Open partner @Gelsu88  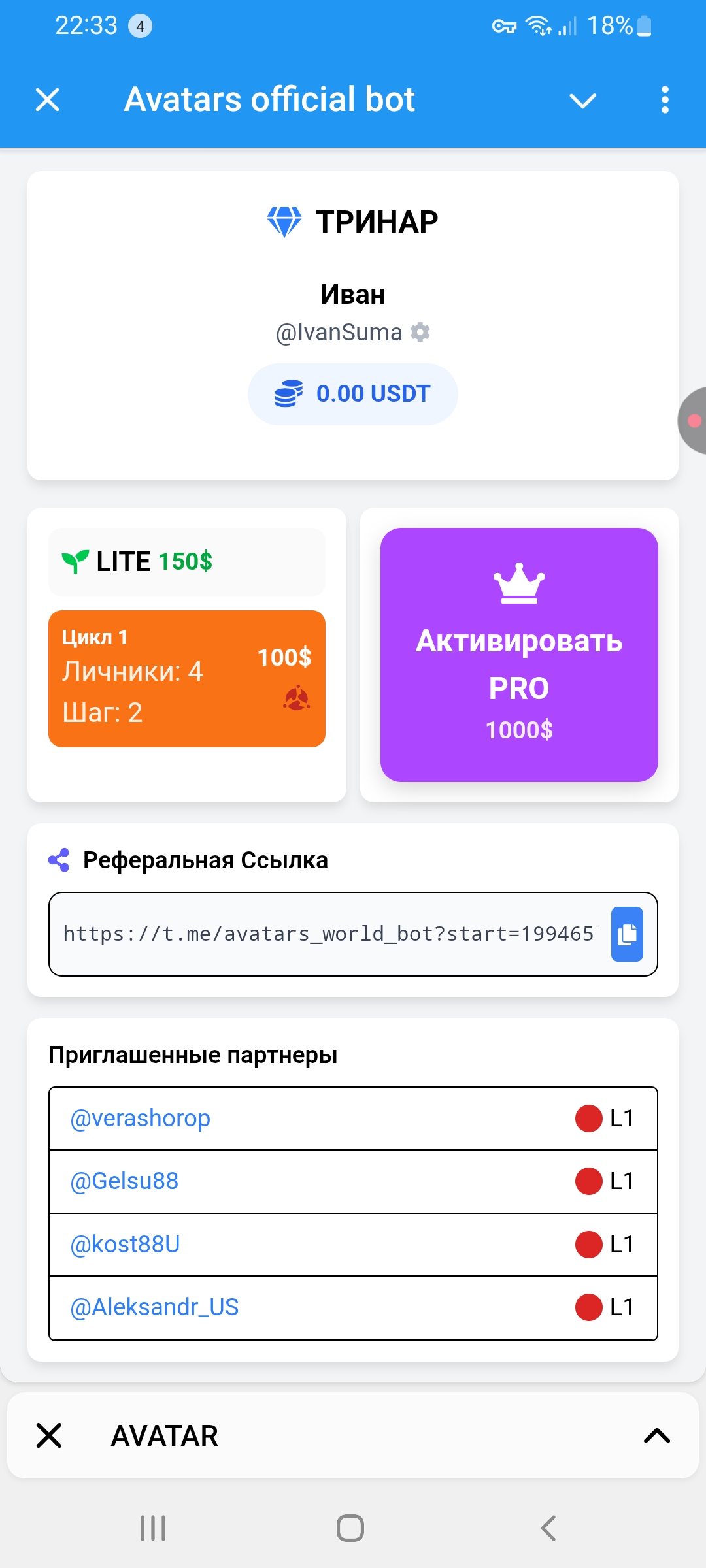[x=124, y=1181]
